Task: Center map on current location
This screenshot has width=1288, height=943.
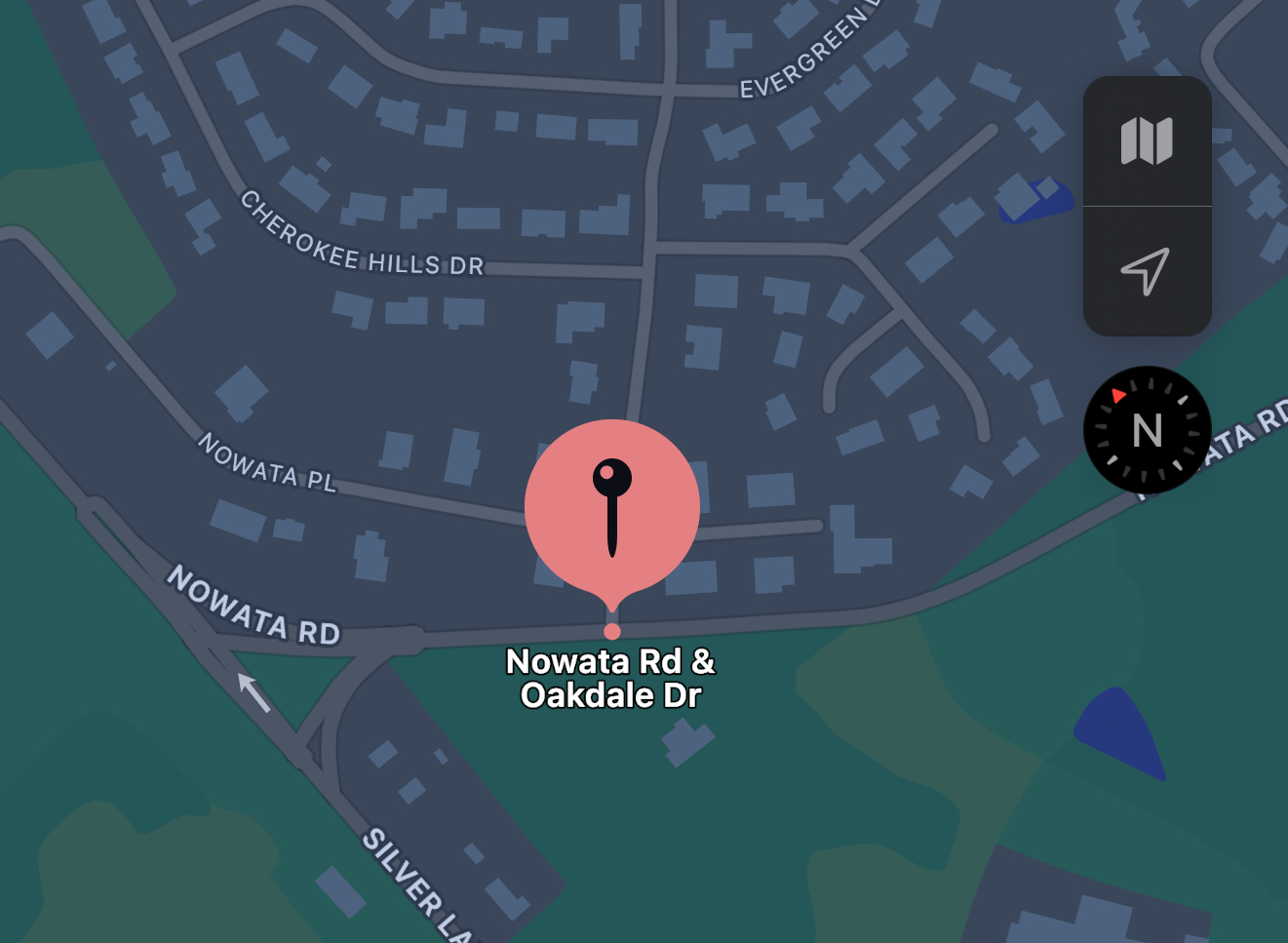Action: (1147, 271)
